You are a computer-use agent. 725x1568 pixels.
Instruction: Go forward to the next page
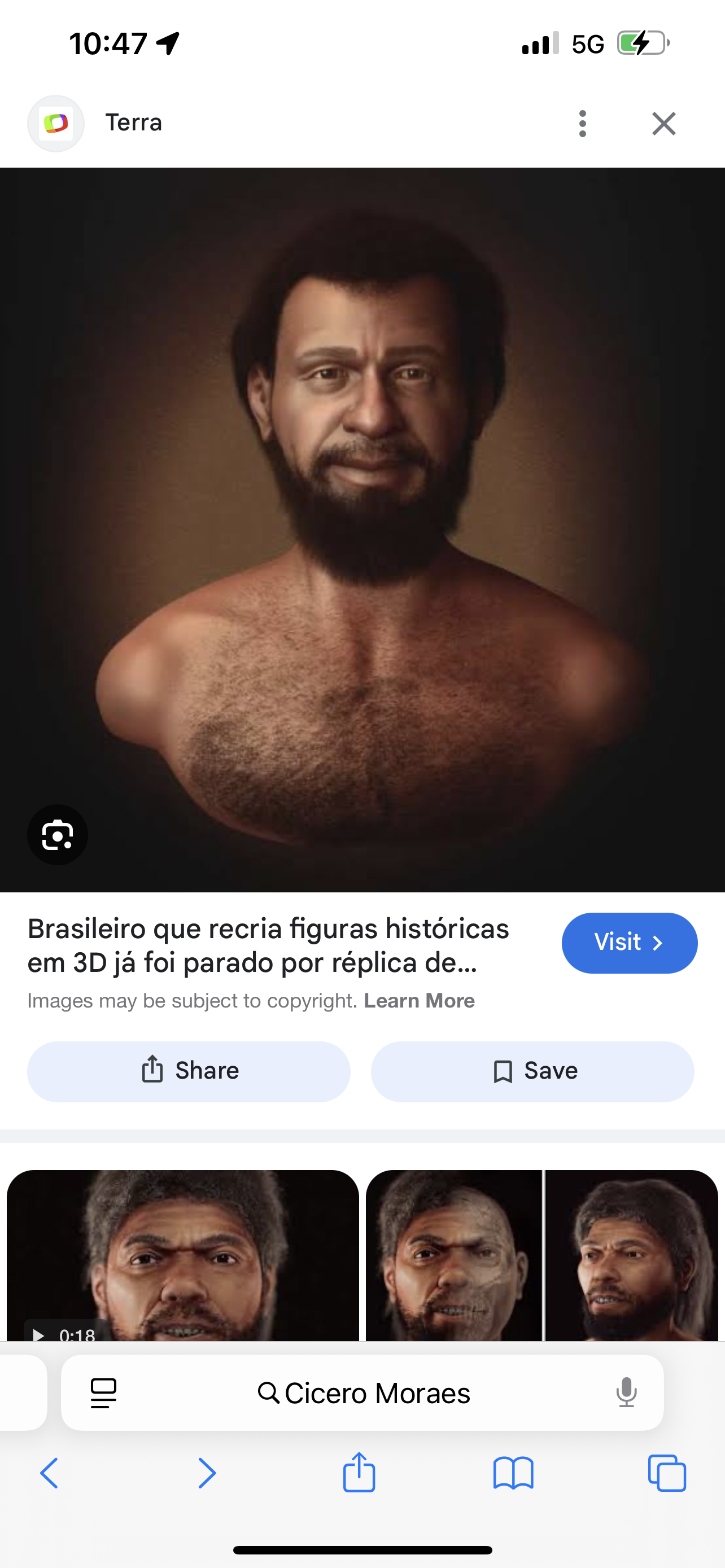207,1473
